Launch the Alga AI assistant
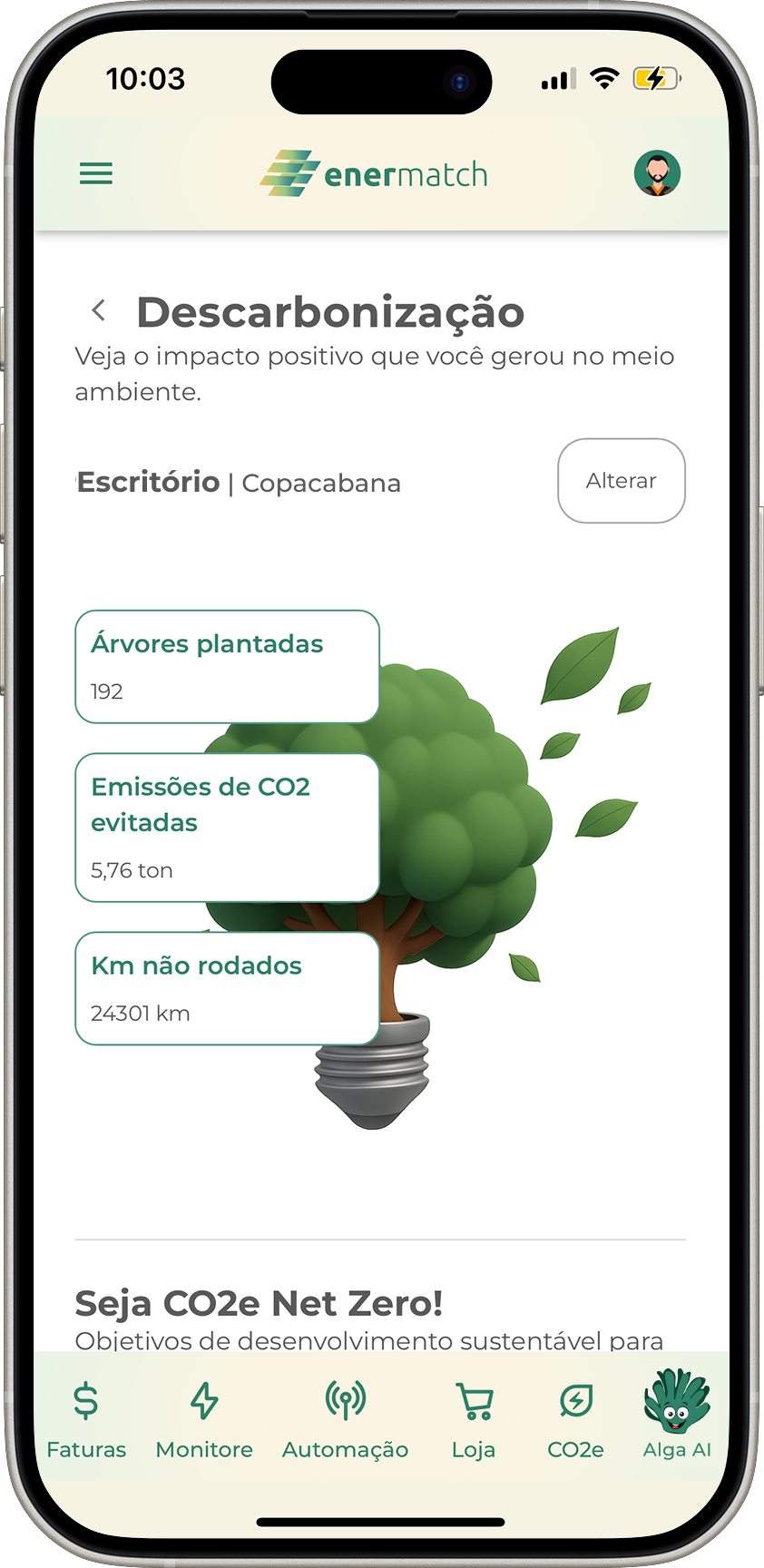The height and width of the screenshot is (1568, 764). (677, 1417)
